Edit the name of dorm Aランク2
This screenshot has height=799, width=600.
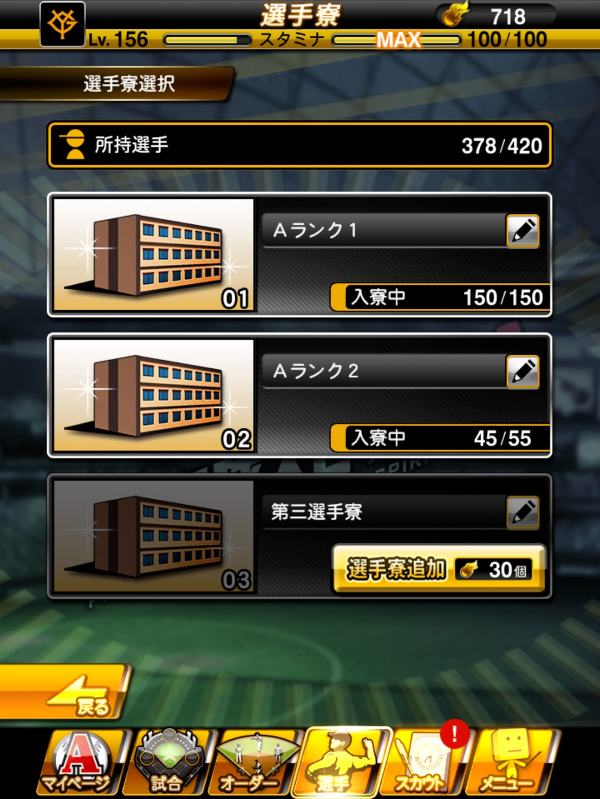point(523,371)
